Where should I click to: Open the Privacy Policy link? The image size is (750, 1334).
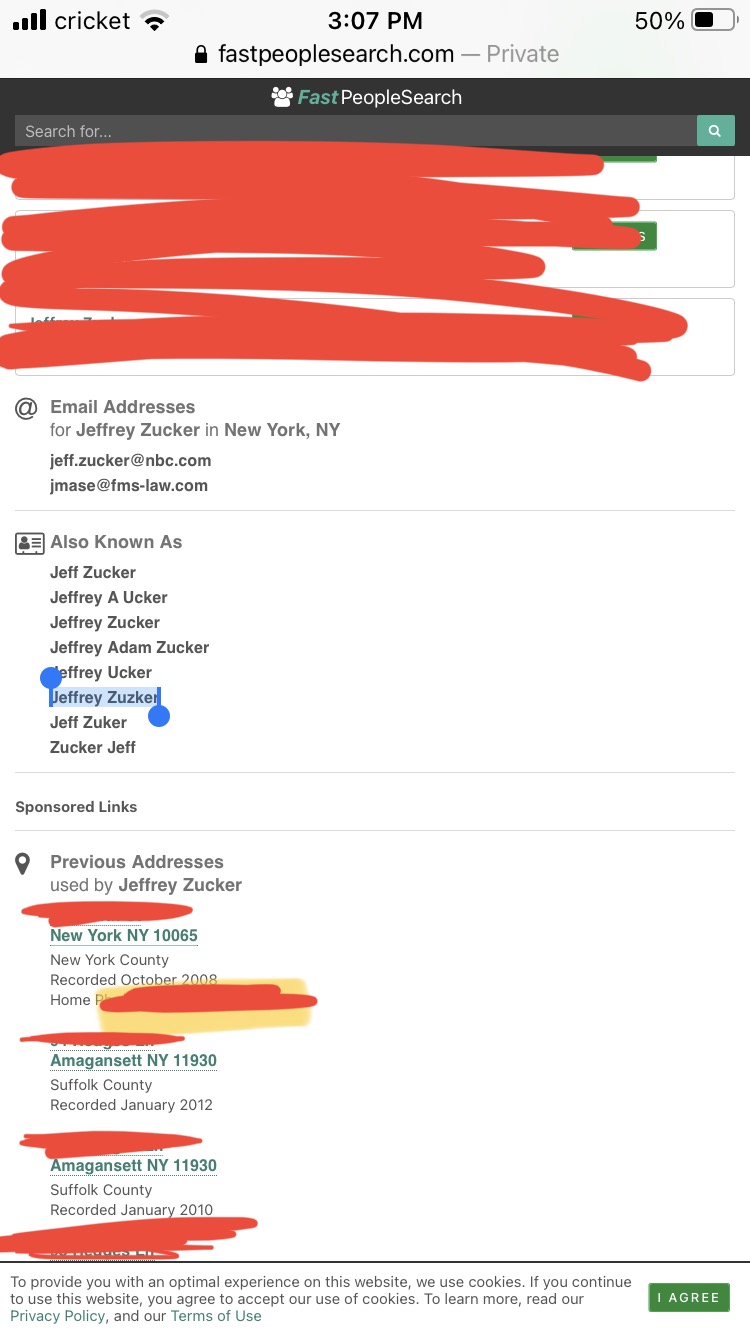57,1316
